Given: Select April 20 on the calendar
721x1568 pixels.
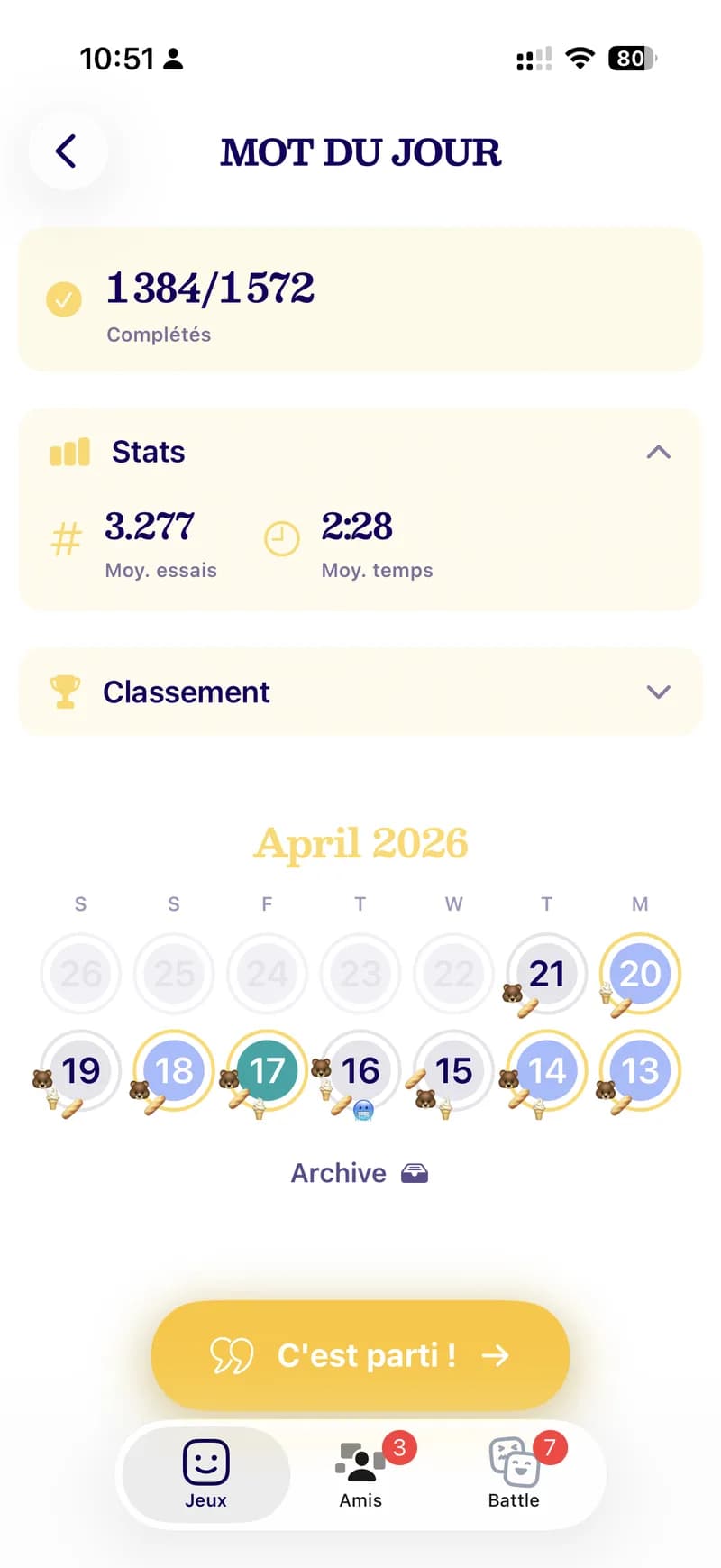Looking at the screenshot, I should [x=640, y=974].
